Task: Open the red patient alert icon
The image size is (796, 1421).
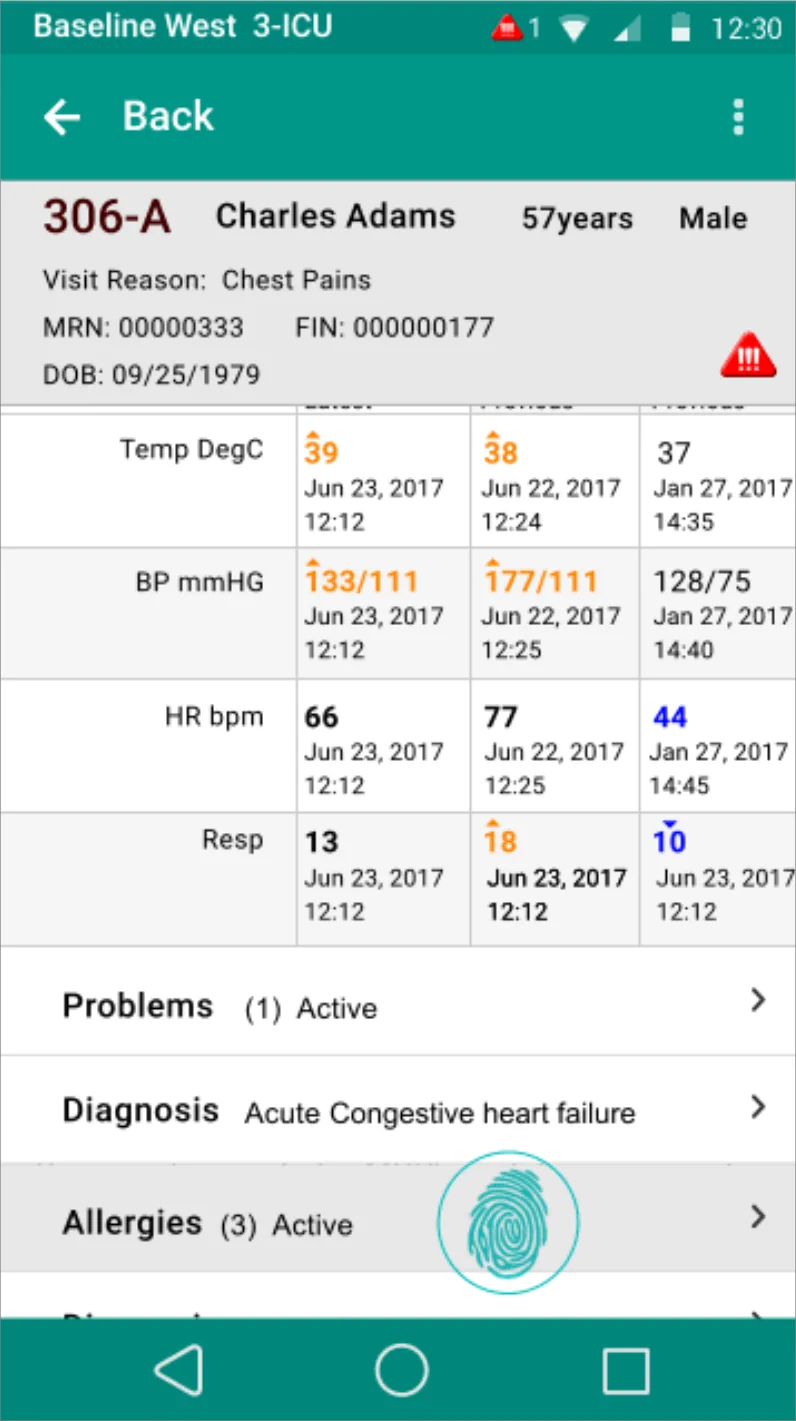Action: (x=748, y=358)
